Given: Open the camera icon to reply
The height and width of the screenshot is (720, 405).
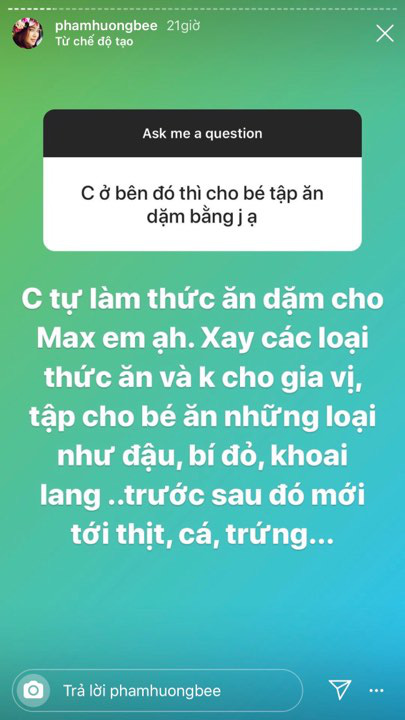Looking at the screenshot, I should (x=33, y=690).
